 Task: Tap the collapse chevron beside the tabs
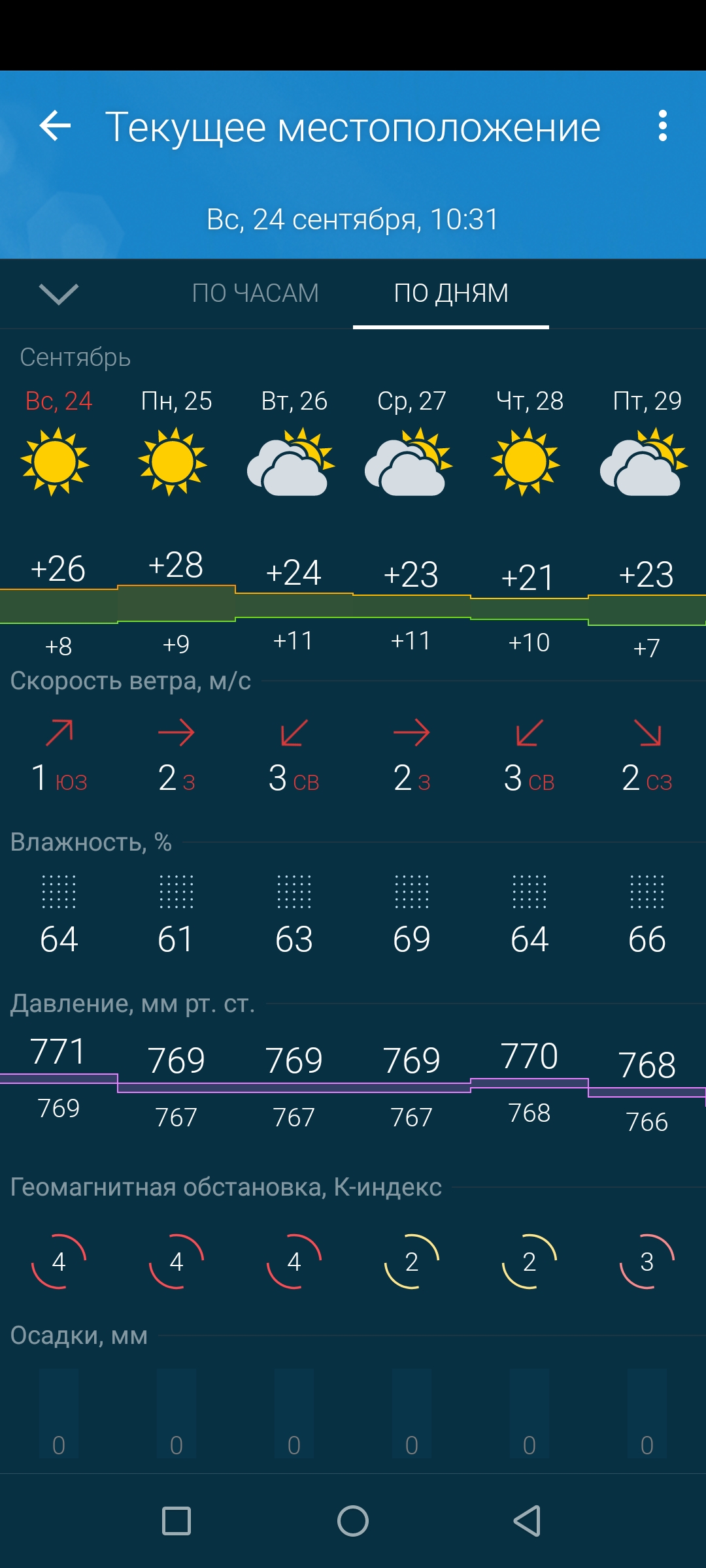(x=59, y=294)
